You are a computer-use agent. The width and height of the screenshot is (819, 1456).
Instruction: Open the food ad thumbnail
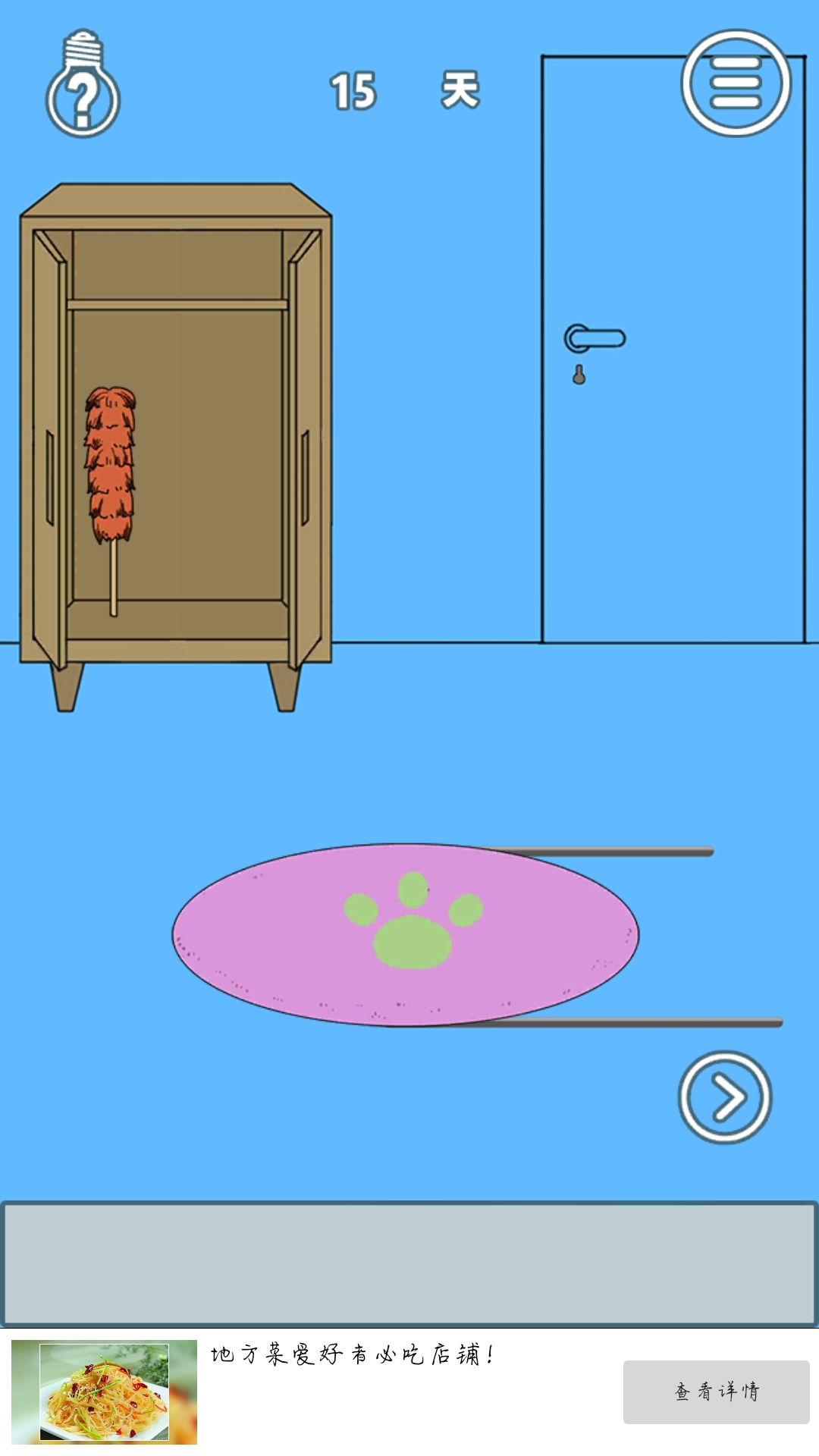[104, 1392]
